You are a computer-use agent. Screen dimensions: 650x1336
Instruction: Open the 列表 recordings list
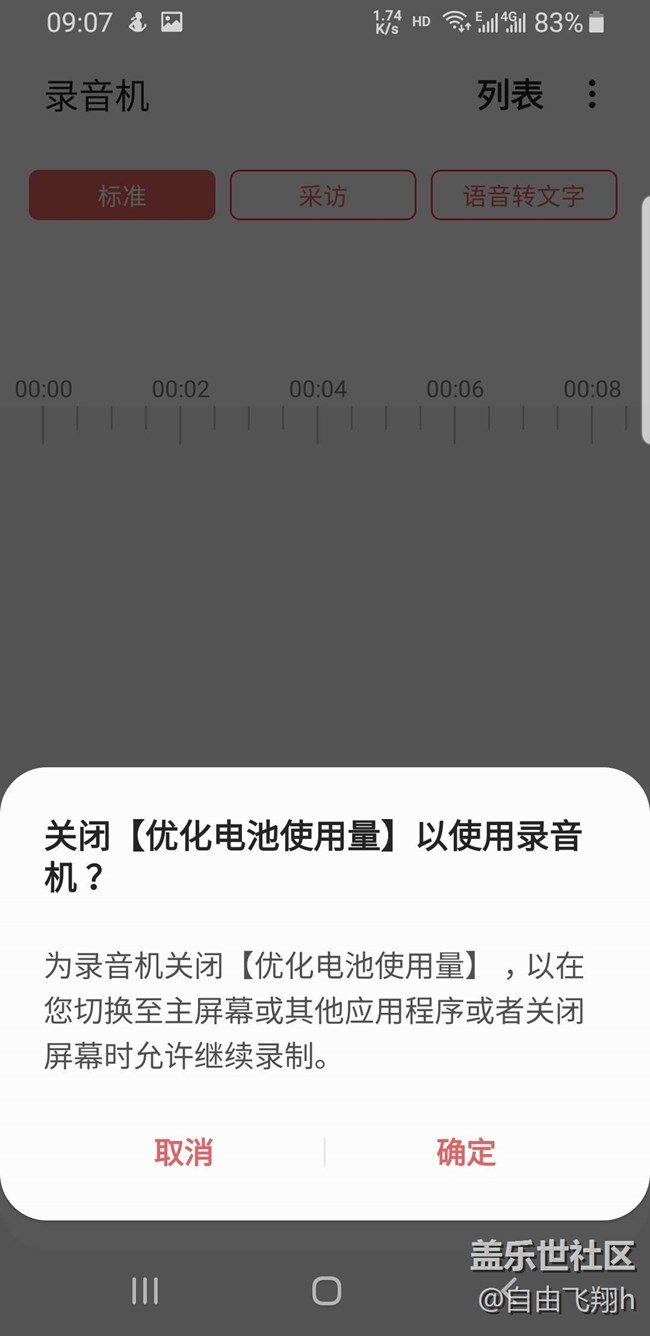click(510, 96)
